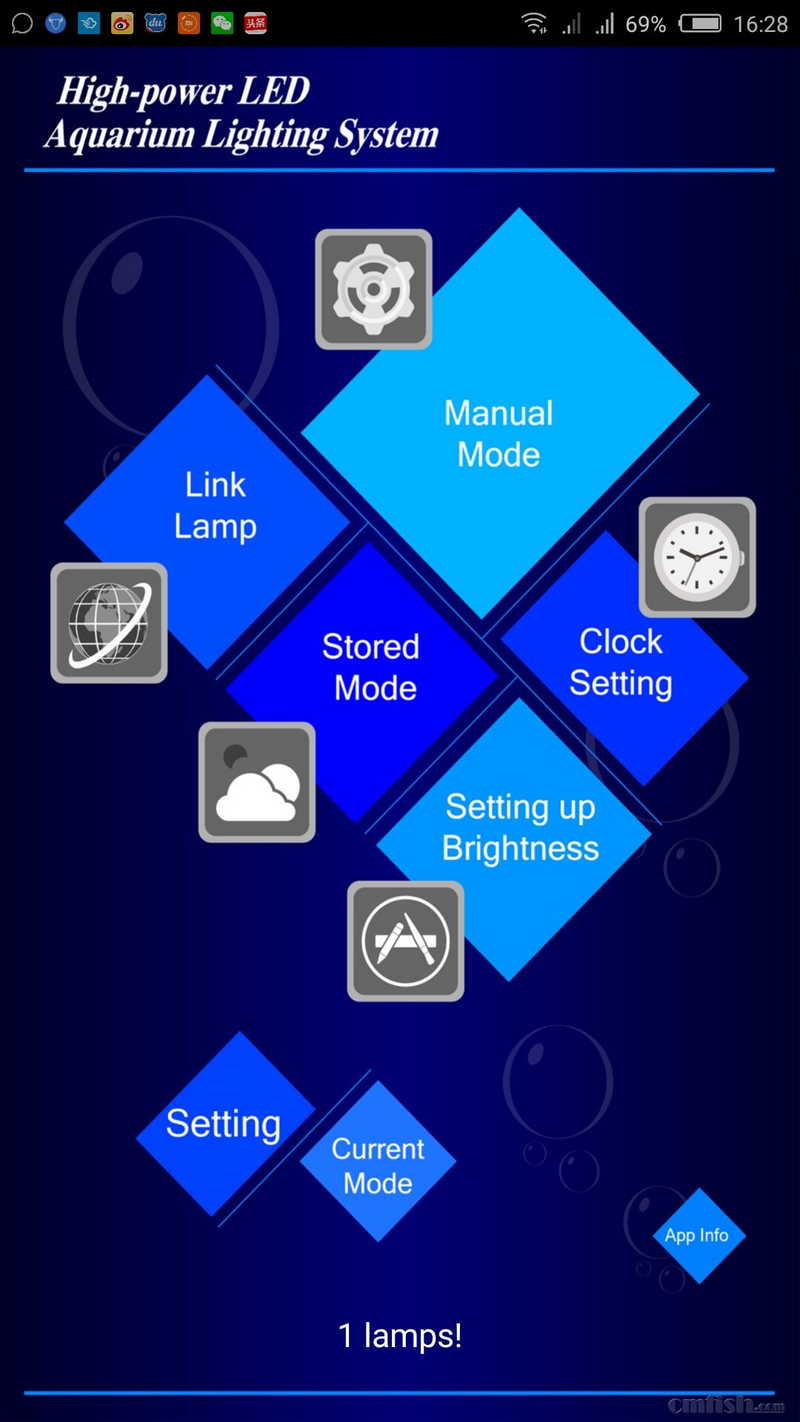View Current Mode
The image size is (800, 1422).
tap(378, 1165)
